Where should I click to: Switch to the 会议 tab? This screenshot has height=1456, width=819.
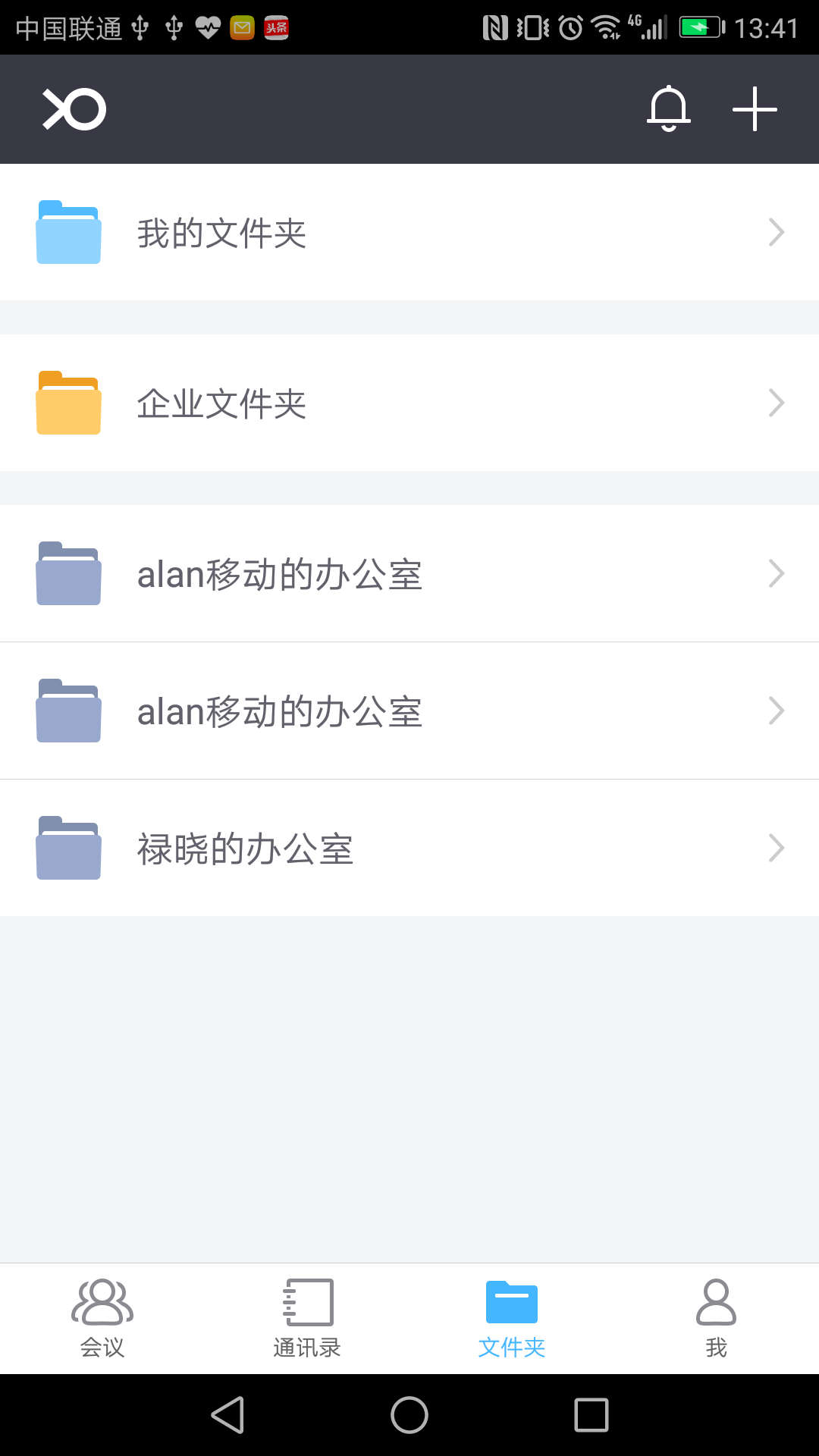102,1316
